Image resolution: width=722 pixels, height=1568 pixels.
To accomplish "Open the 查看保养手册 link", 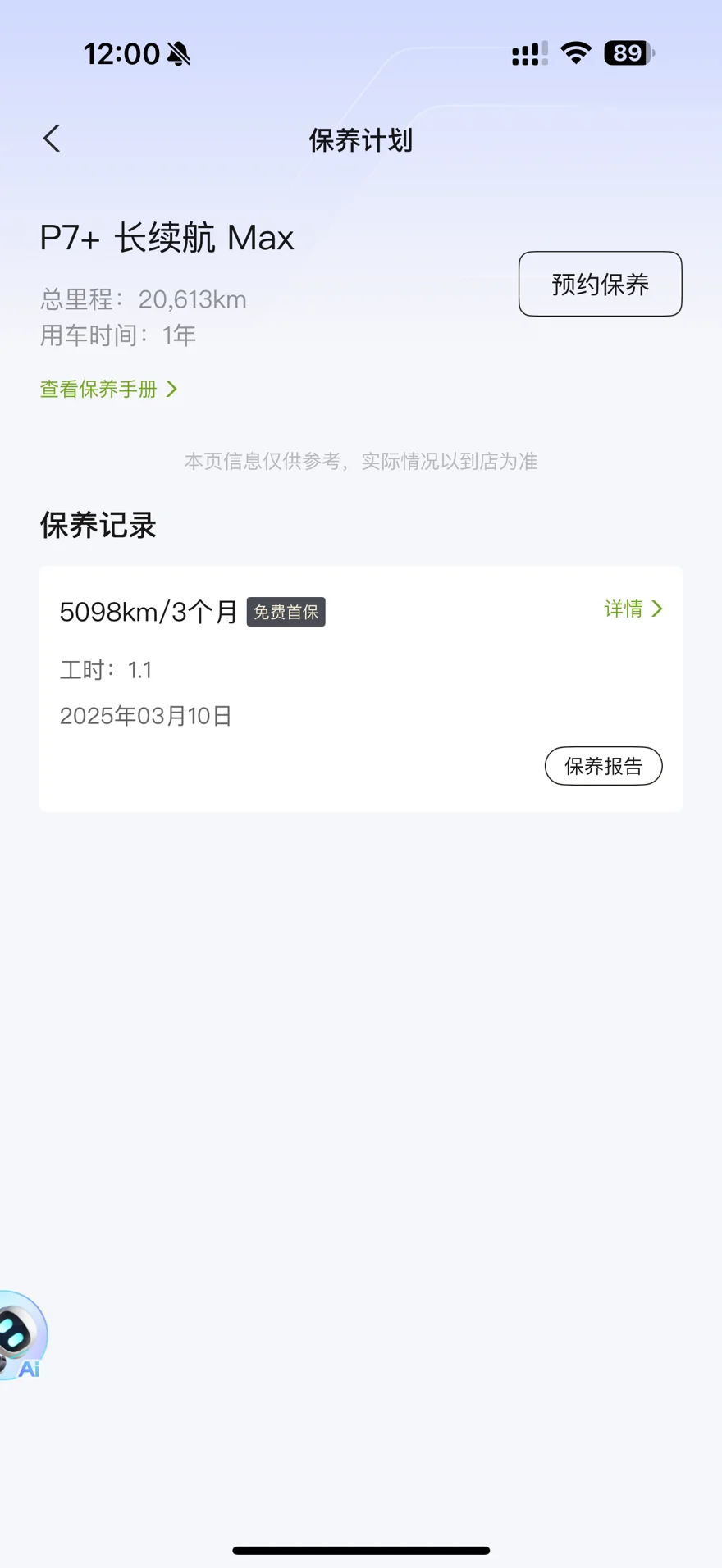I will coord(108,389).
